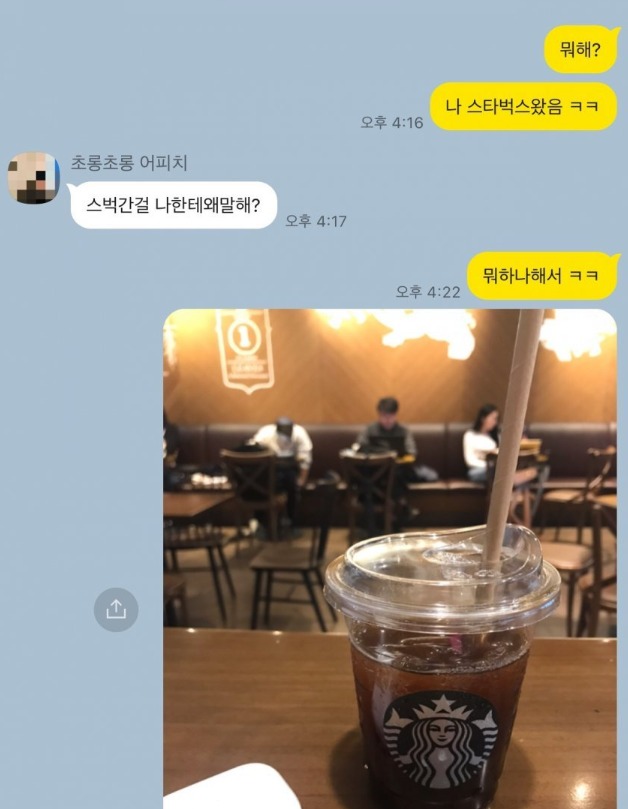Open the Starbucks coffee photo message
This screenshot has height=809, width=628.
point(390,558)
